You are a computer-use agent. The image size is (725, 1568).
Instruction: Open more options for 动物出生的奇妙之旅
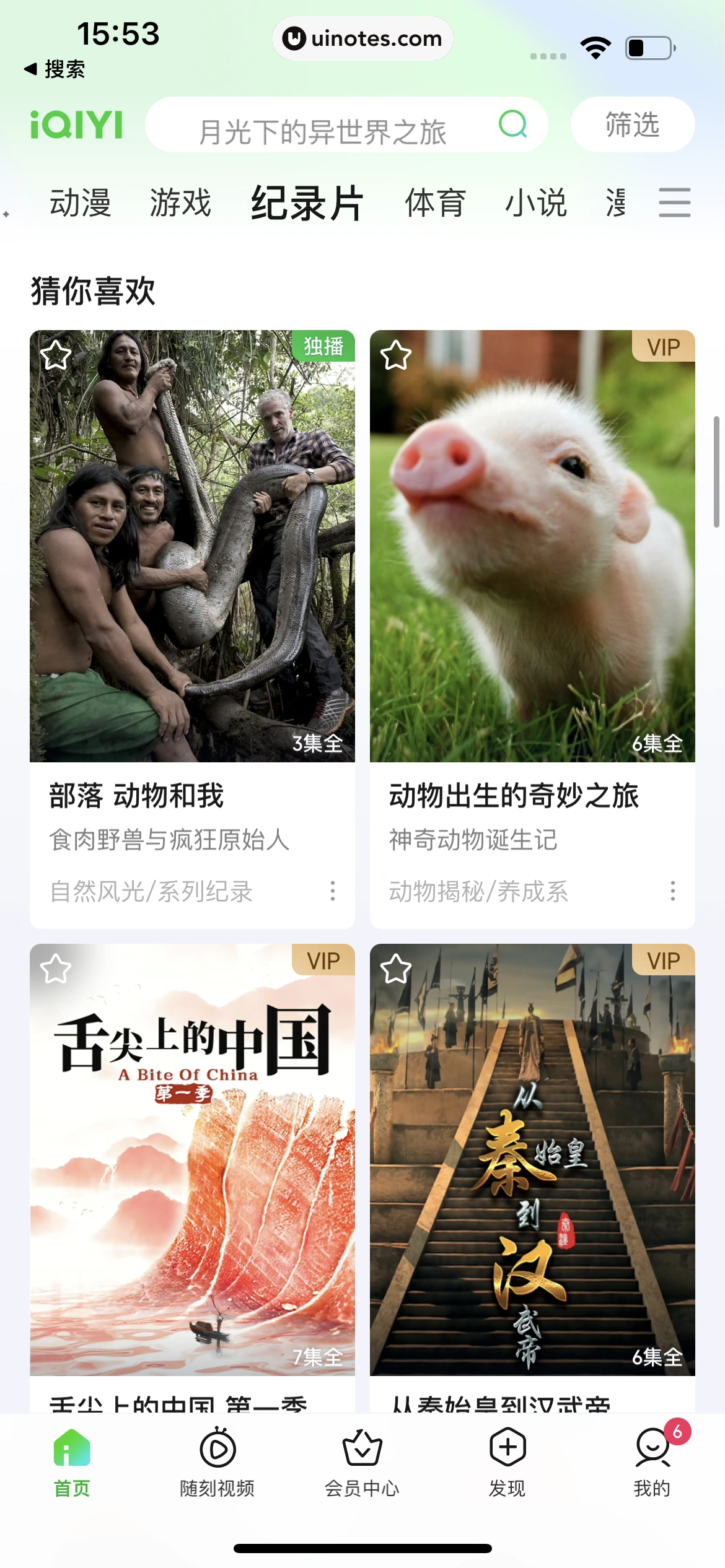(x=673, y=892)
